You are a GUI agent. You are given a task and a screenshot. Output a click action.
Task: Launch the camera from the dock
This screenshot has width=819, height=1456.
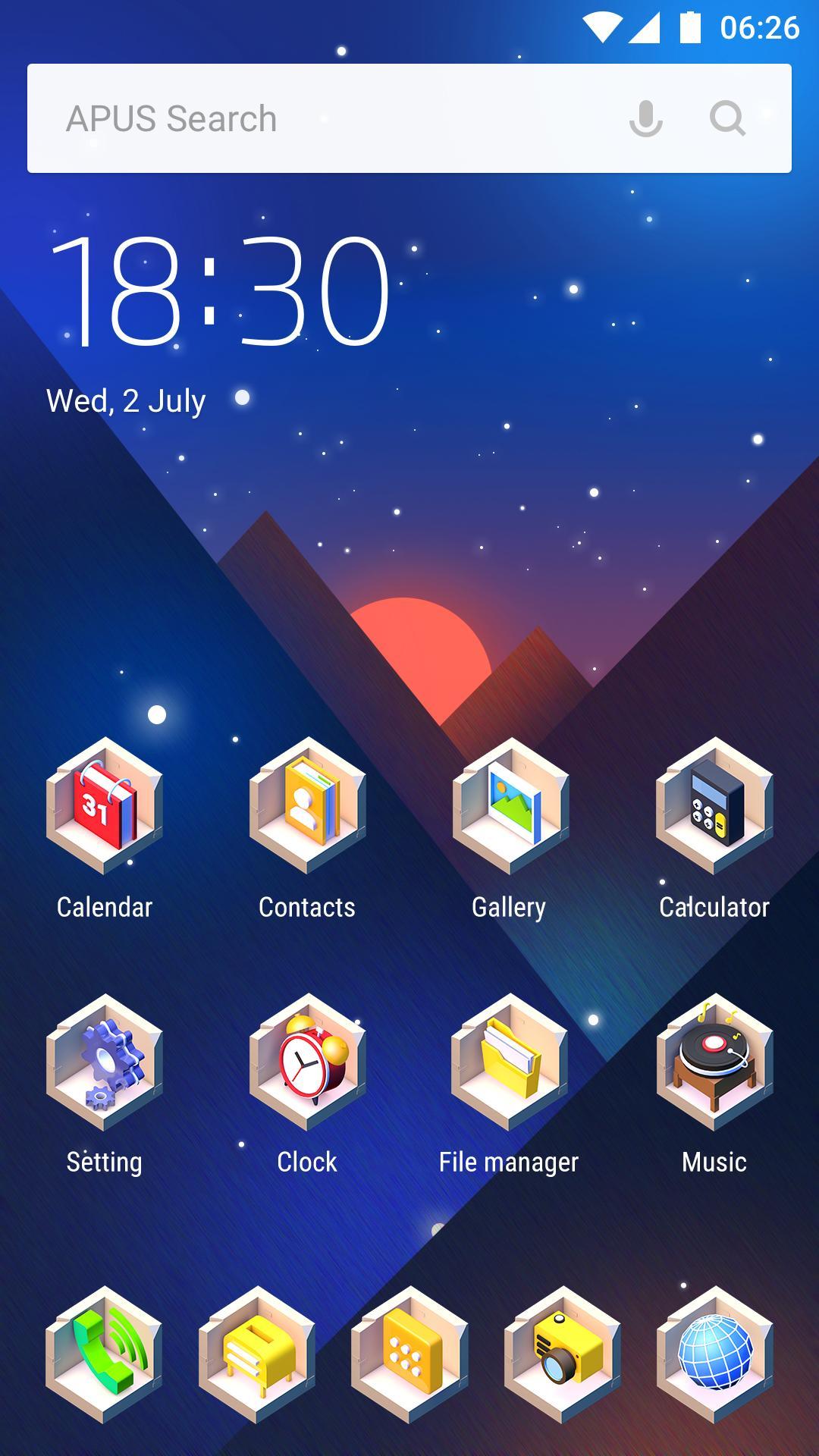[563, 1354]
